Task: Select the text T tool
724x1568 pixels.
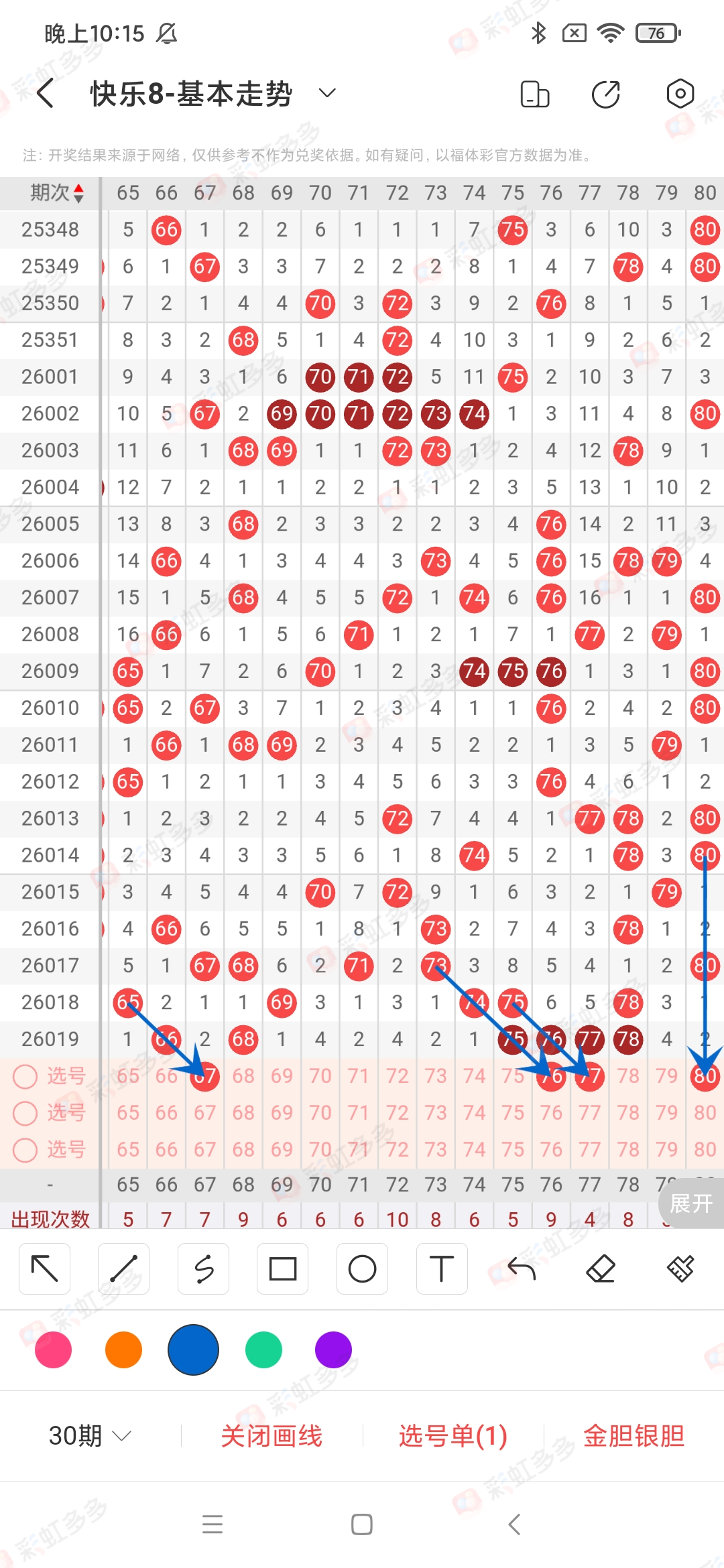Action: click(x=441, y=1268)
